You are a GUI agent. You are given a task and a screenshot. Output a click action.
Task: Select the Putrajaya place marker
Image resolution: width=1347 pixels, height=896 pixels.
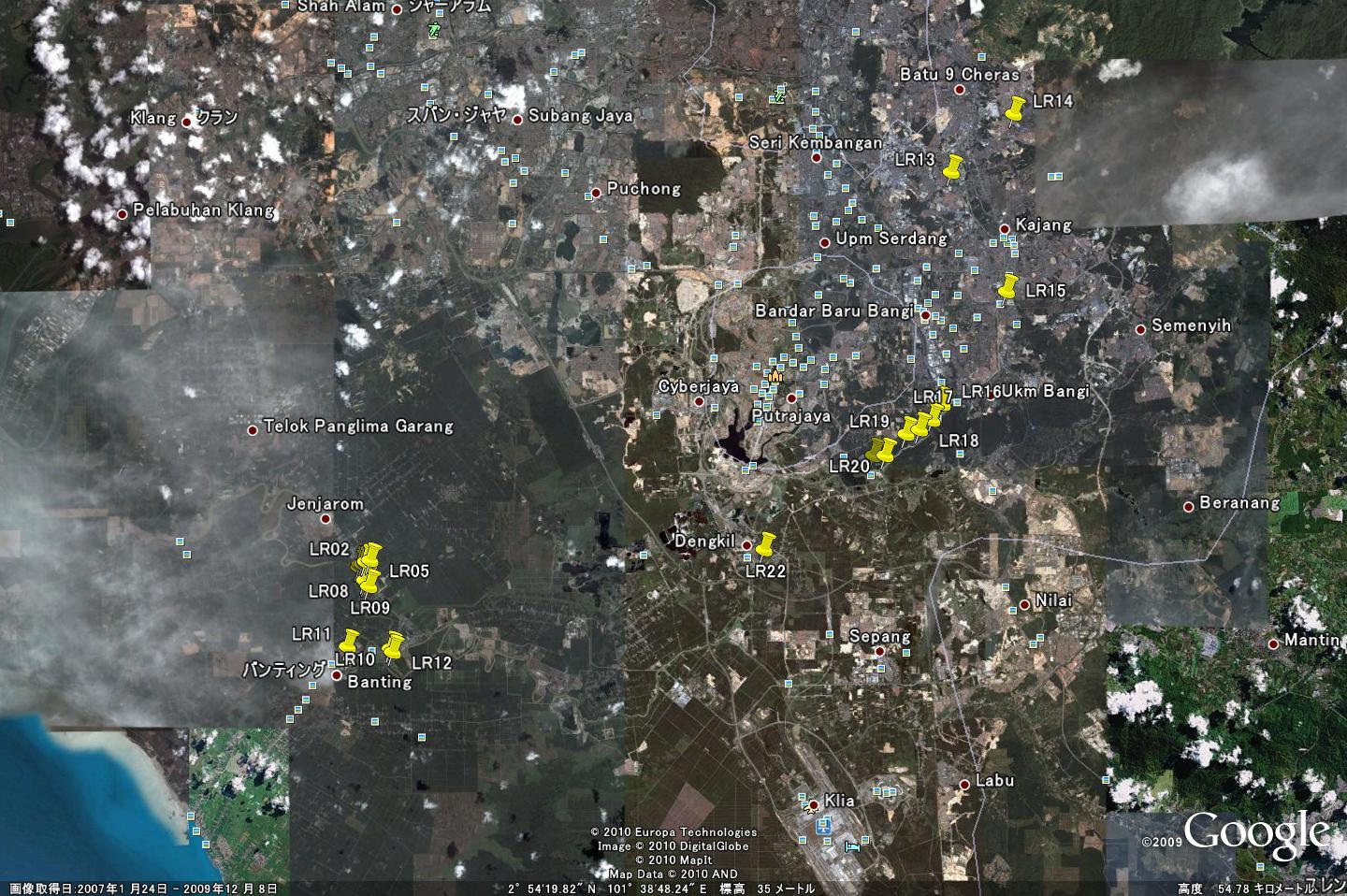click(x=791, y=398)
